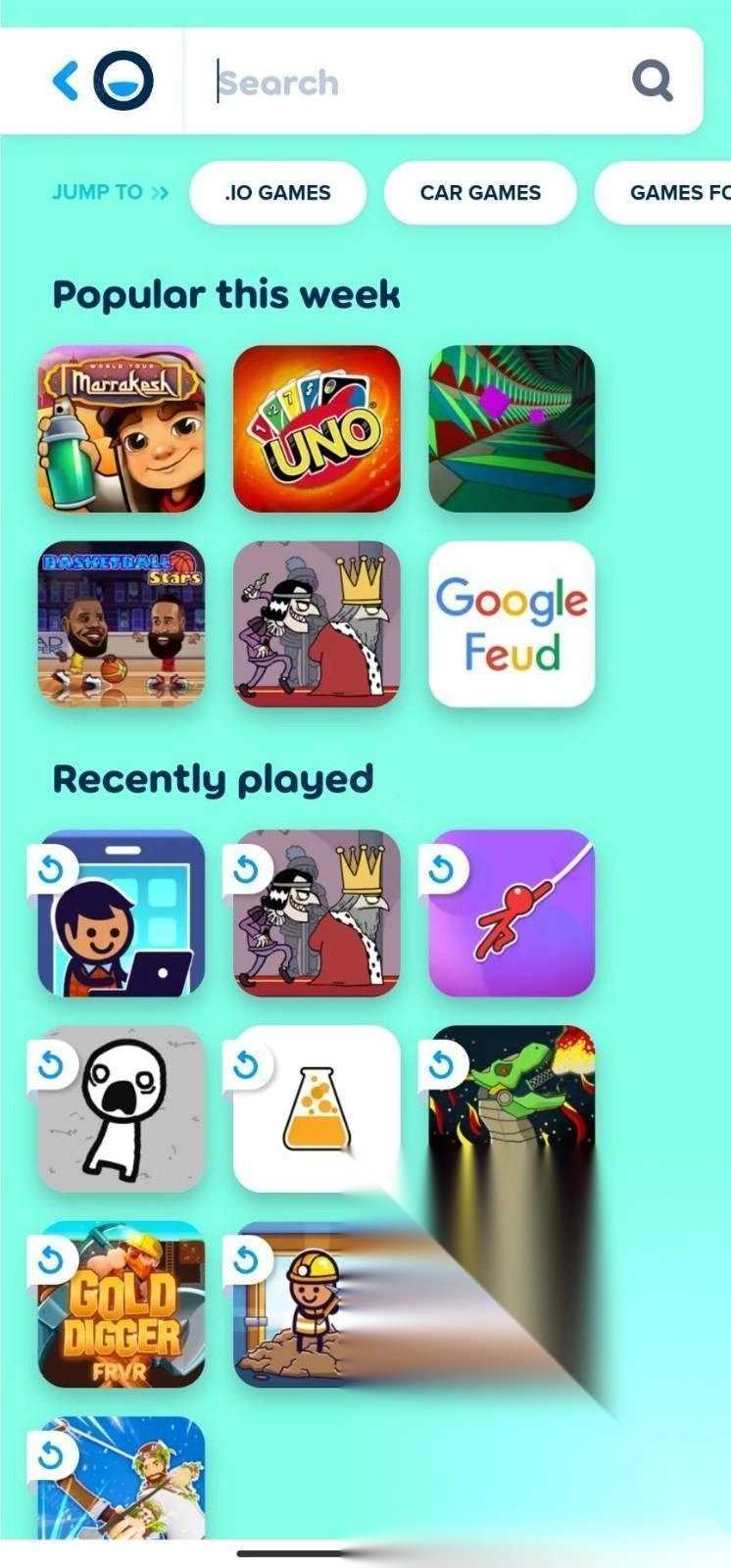Launch Basketball Stars game
This screenshot has height=1568, width=731.
122,623
